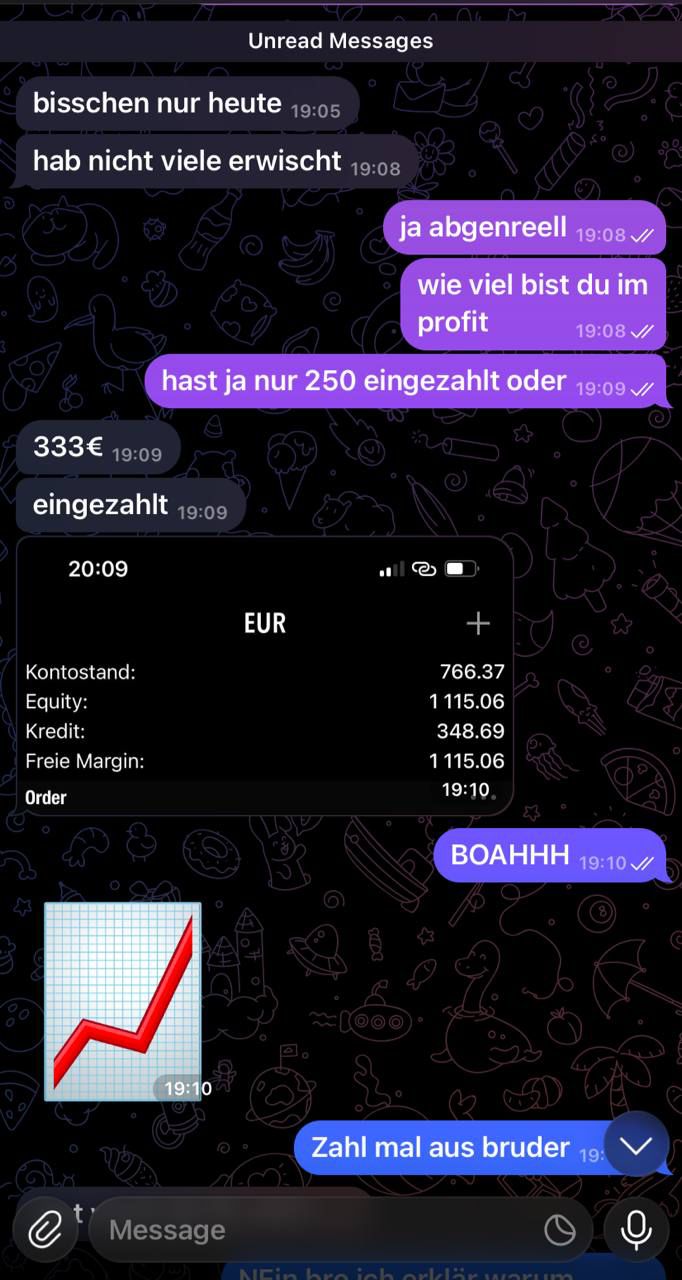The width and height of the screenshot is (682, 1280).
Task: Jump to latest messages with the down arrow
Action: coord(636,1146)
